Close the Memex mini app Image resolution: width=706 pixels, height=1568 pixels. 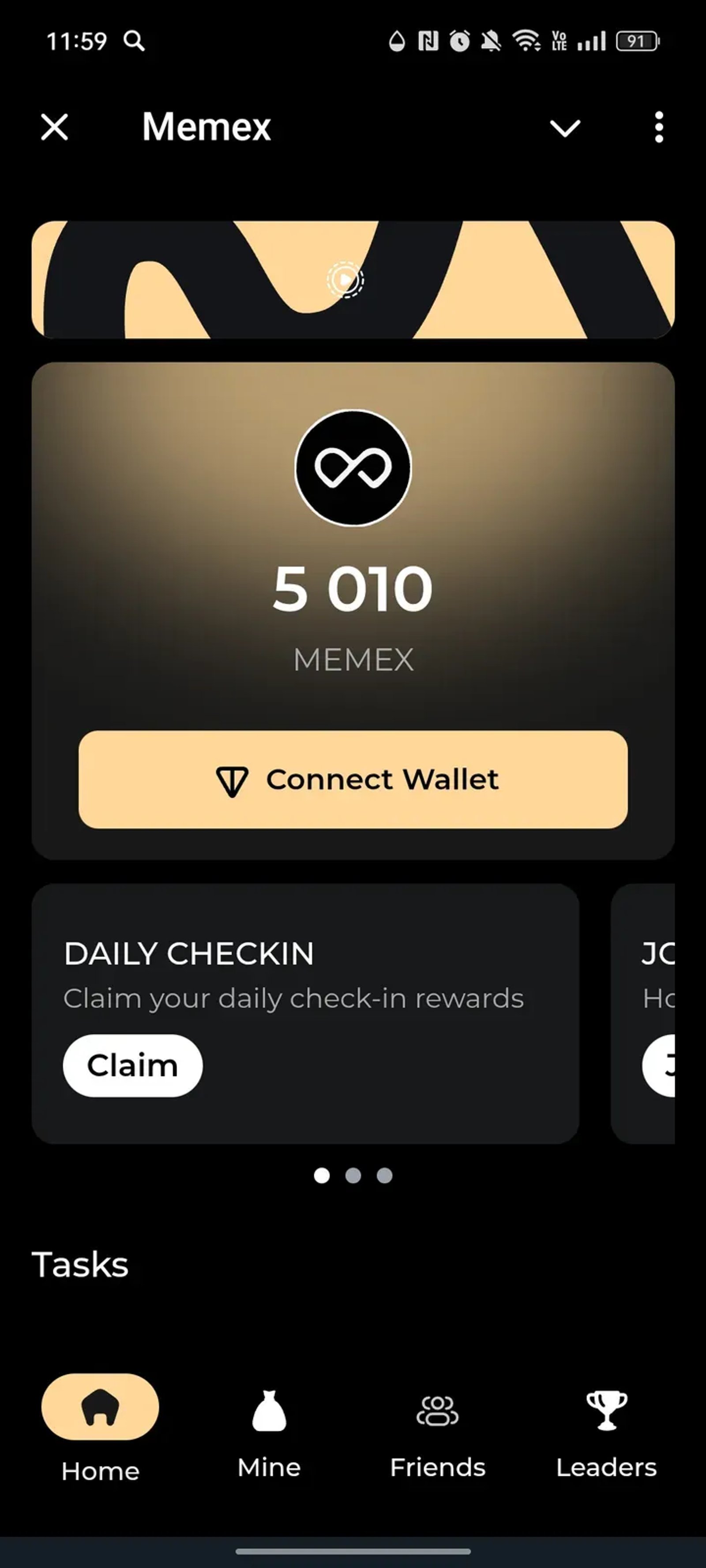click(55, 127)
